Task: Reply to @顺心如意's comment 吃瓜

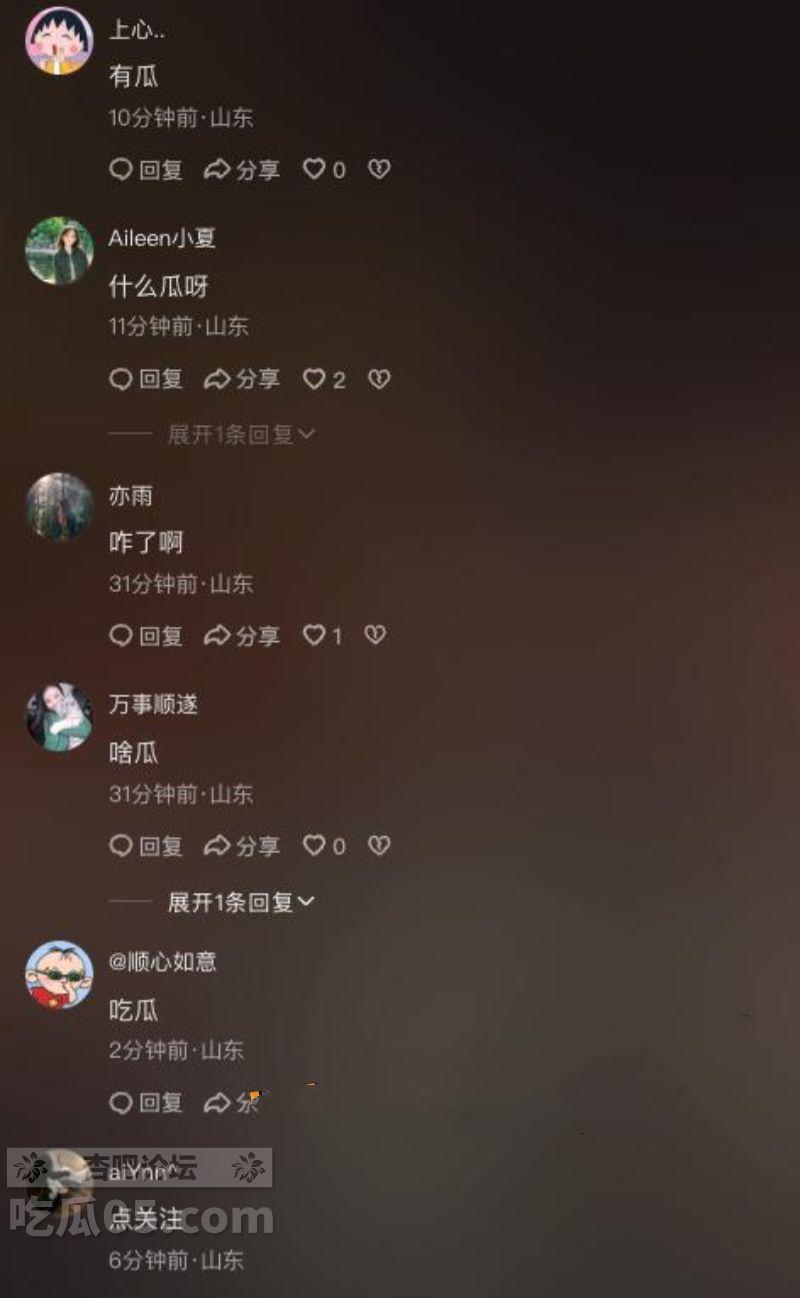Action: point(146,1103)
